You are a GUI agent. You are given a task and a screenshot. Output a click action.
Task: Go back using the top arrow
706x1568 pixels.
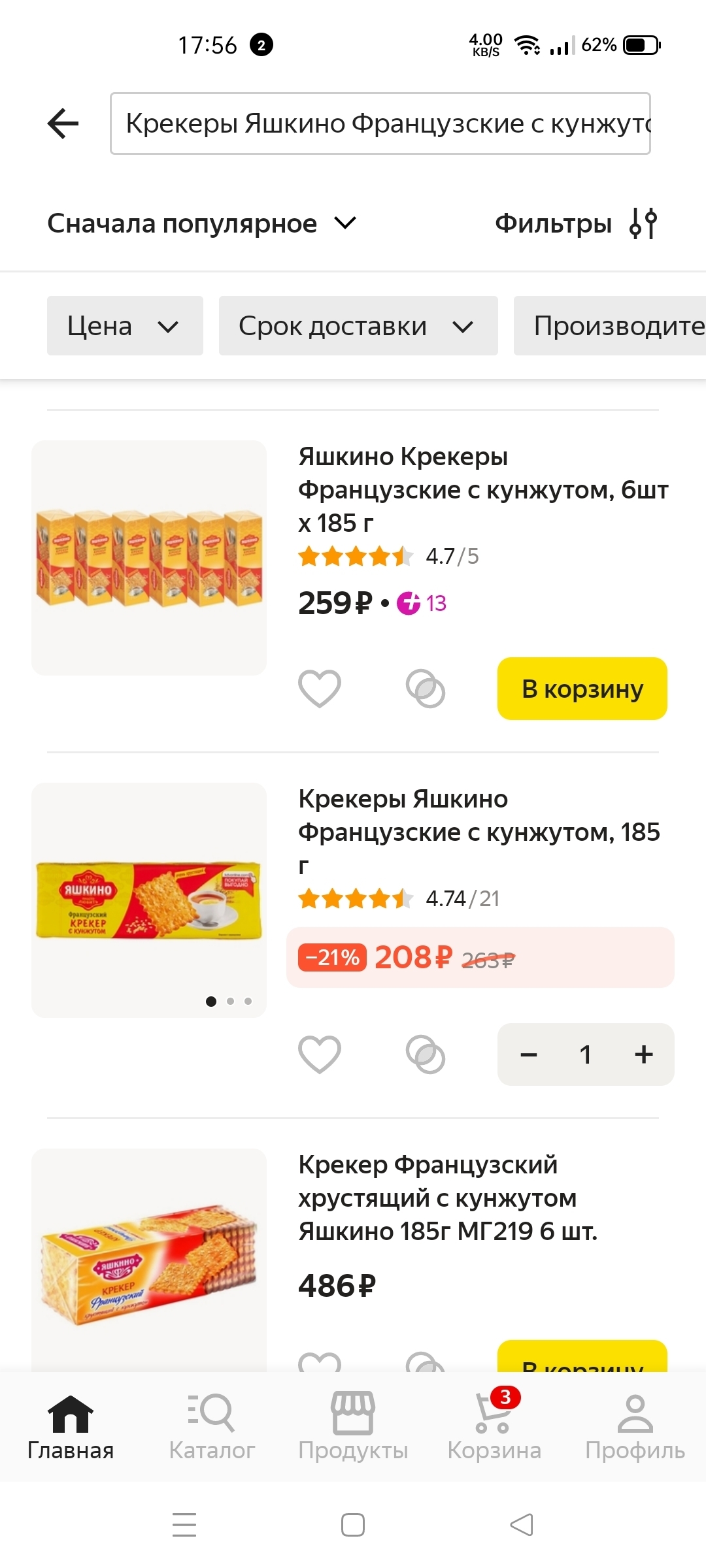(63, 123)
